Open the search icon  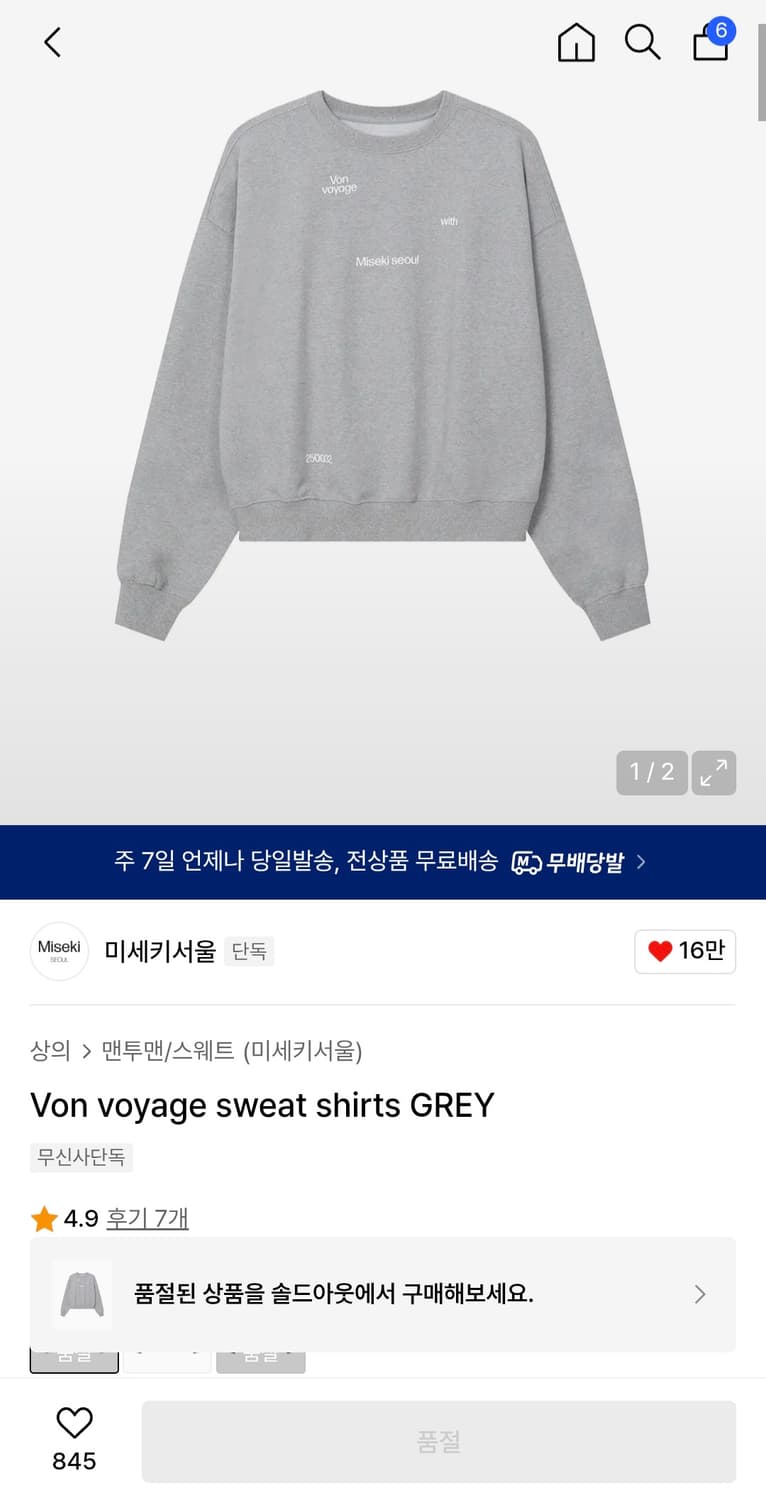(643, 43)
